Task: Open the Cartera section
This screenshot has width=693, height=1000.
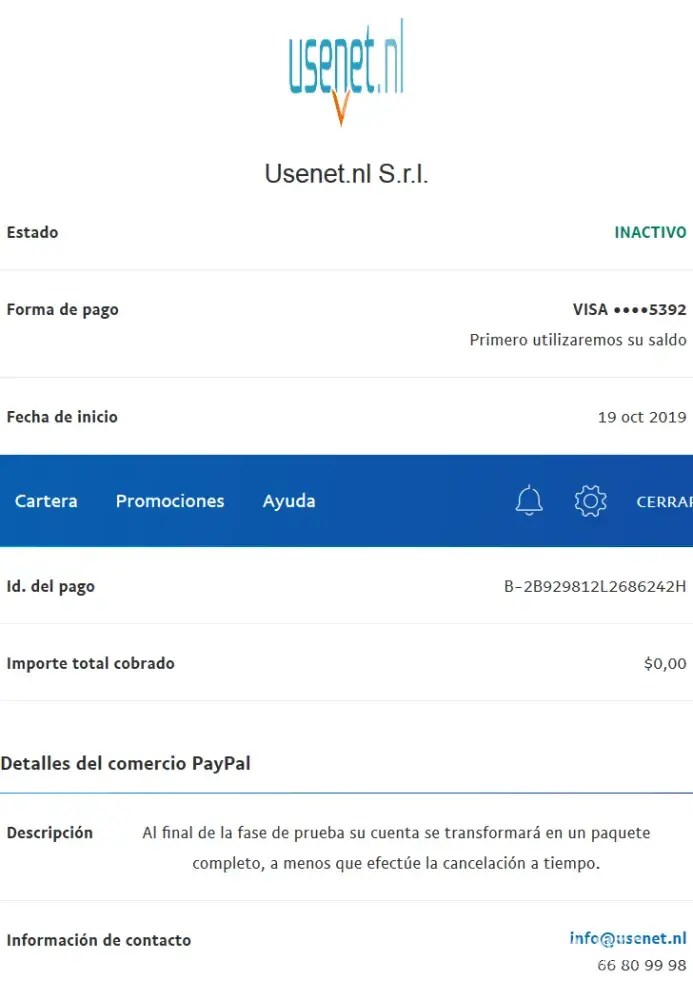Action: click(x=46, y=501)
